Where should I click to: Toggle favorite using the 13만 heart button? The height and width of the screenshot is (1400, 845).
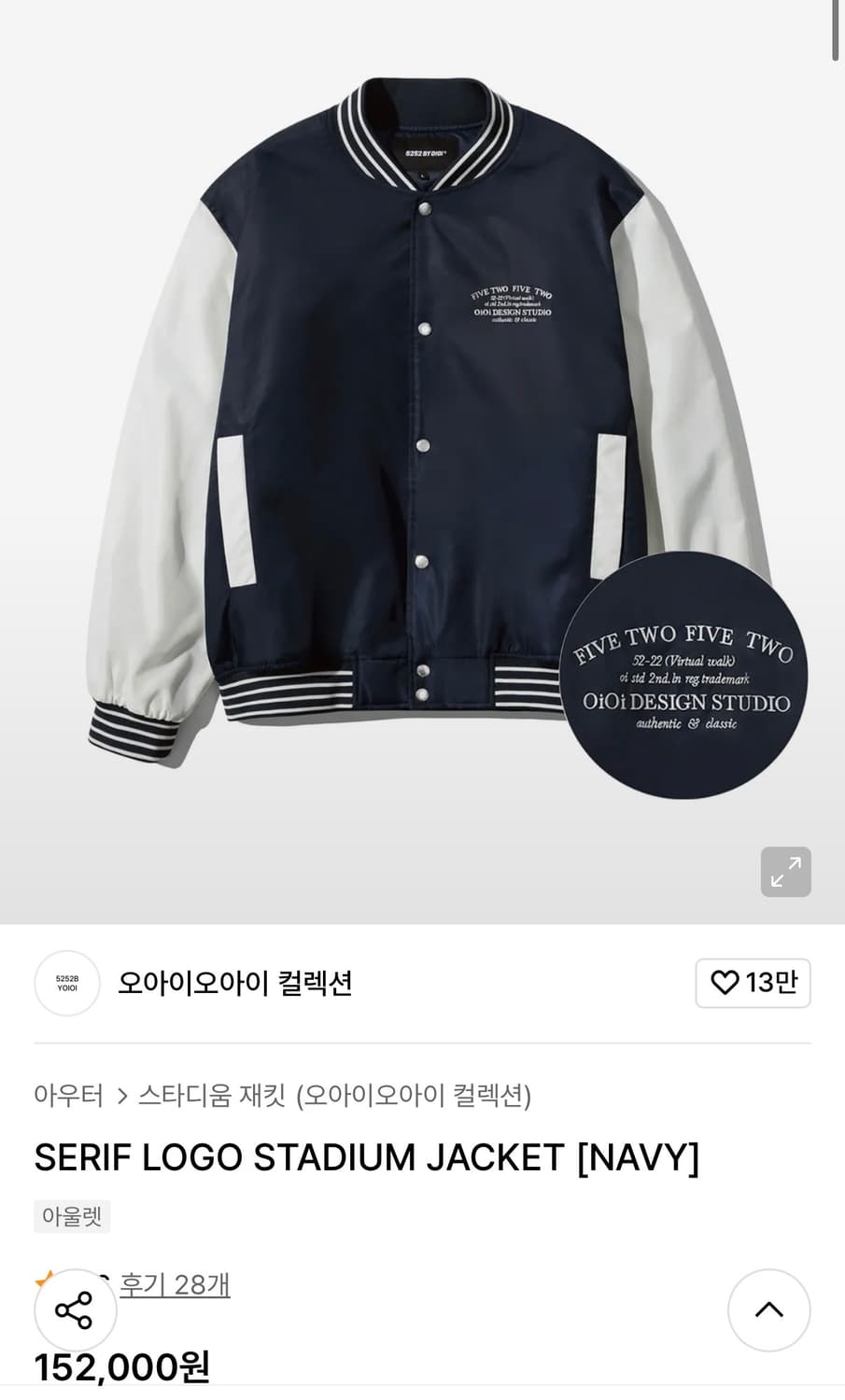coord(753,983)
